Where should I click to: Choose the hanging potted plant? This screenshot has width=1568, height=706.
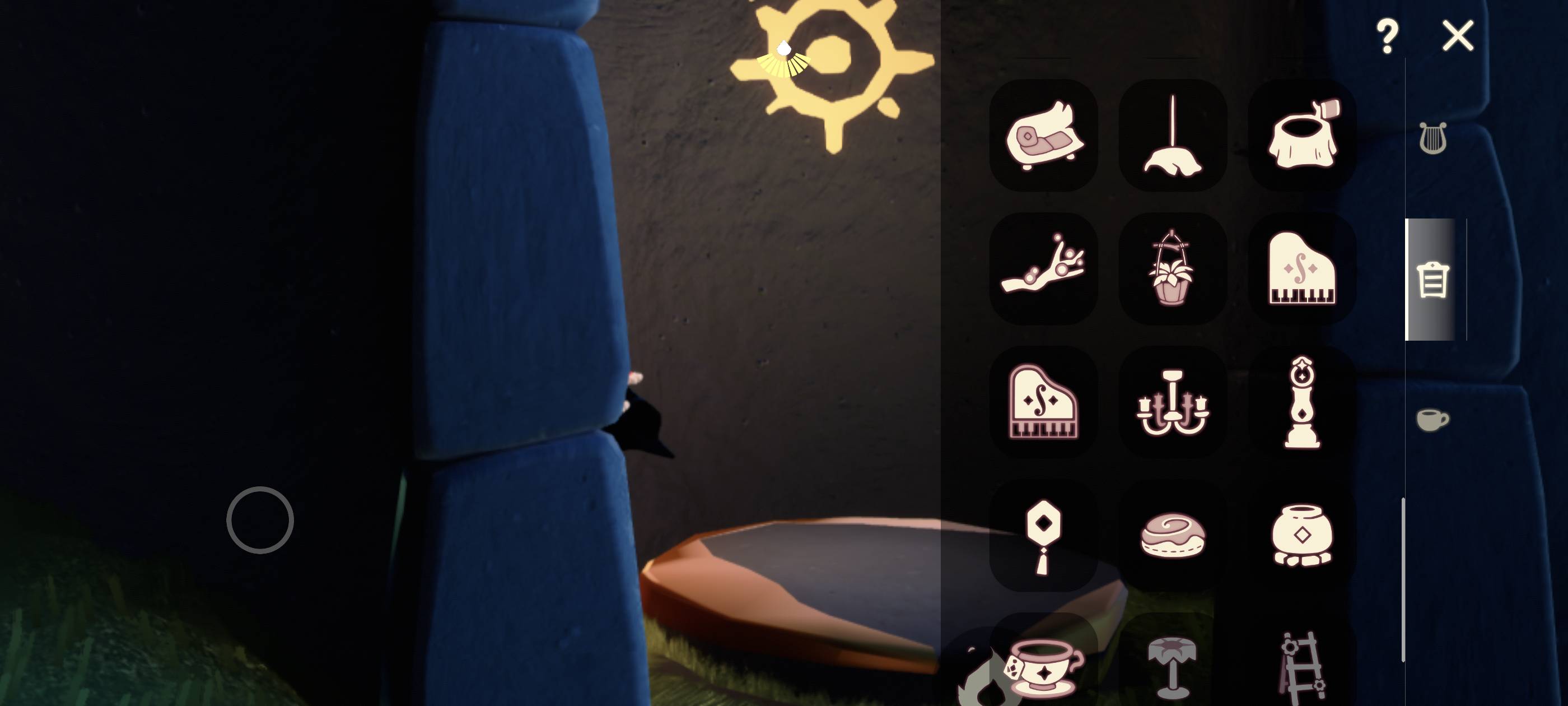tap(1172, 268)
